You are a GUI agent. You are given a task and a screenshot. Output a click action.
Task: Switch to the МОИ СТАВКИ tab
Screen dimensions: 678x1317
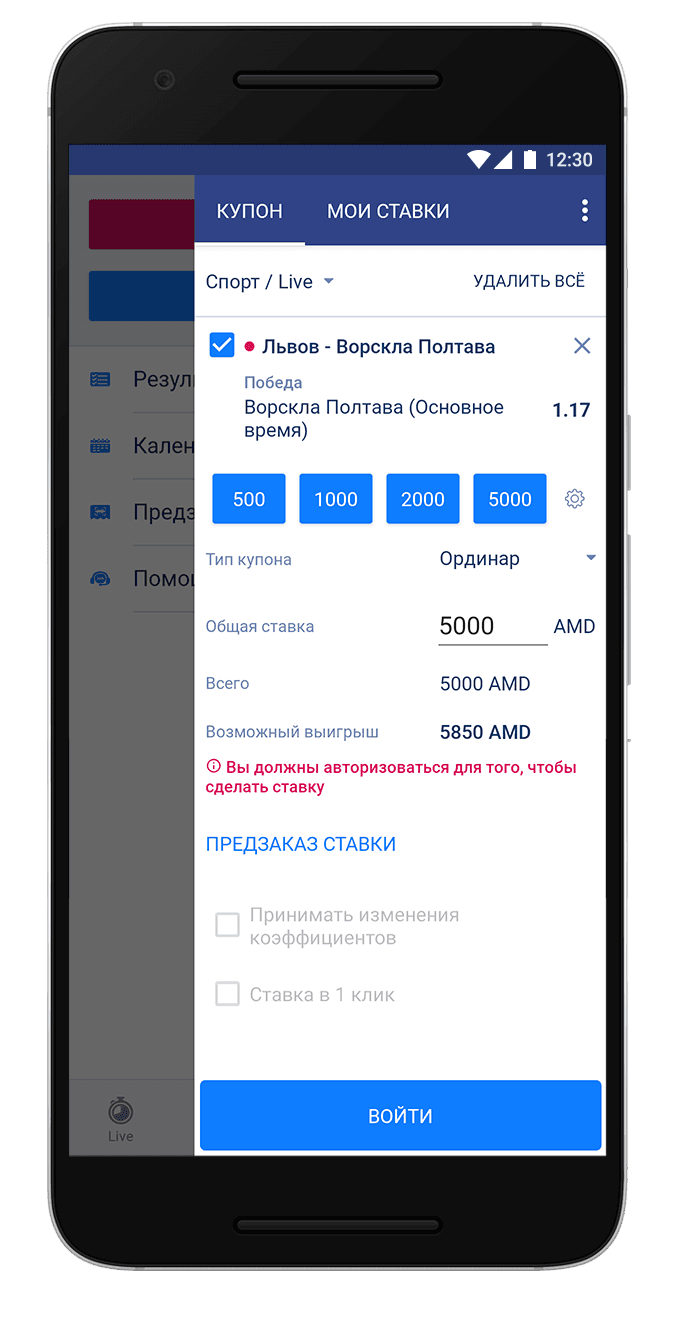tap(388, 211)
